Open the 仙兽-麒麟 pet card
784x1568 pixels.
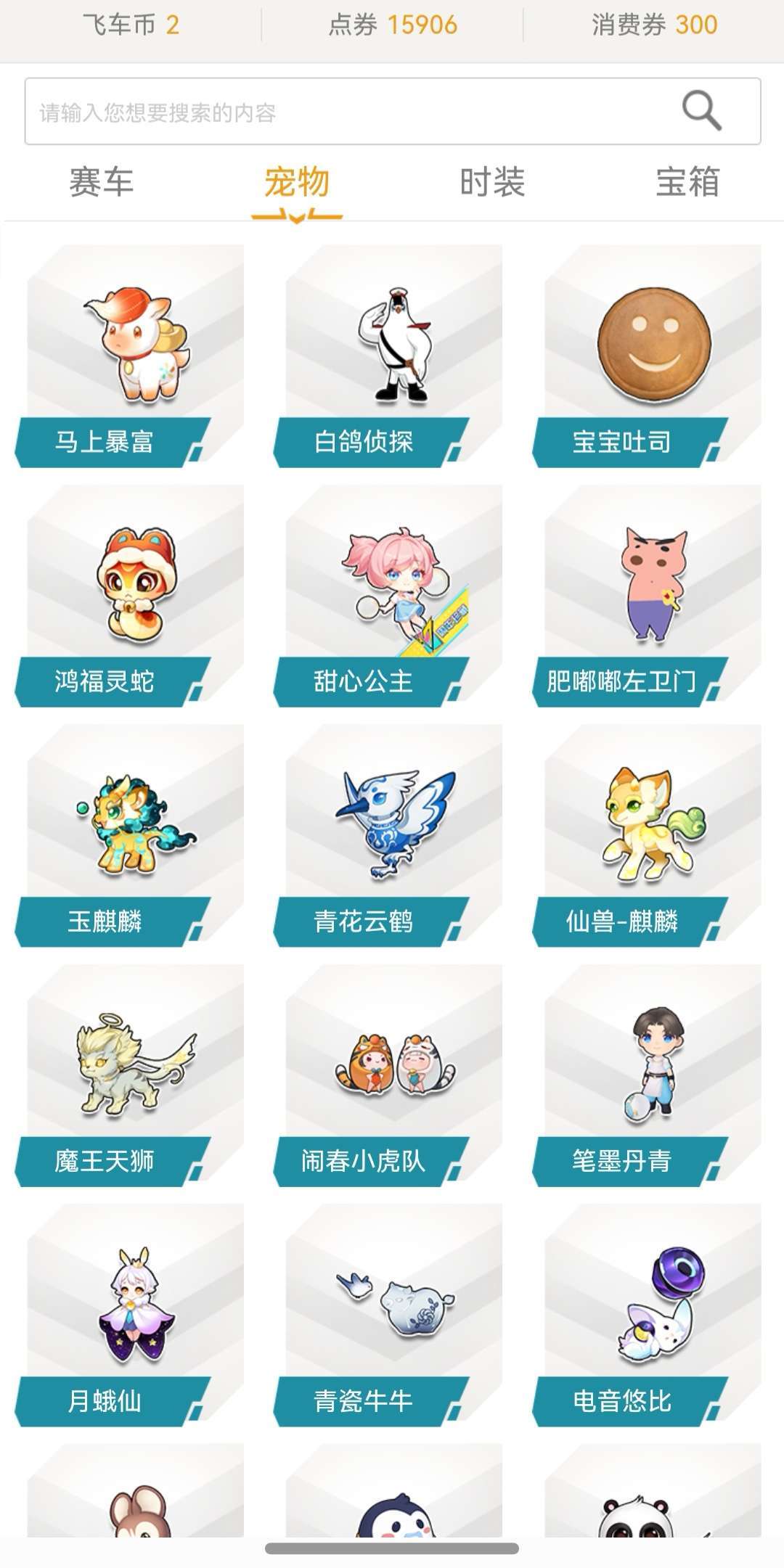tap(647, 836)
